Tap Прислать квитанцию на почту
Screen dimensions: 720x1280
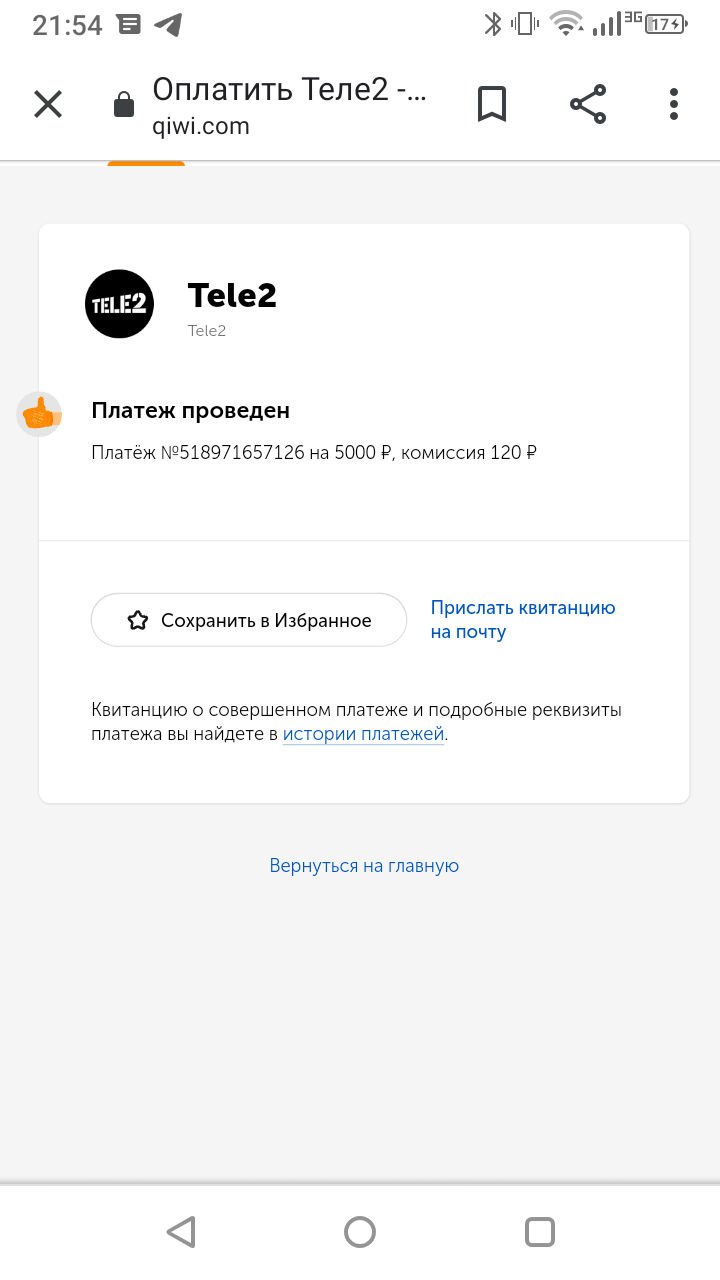523,620
